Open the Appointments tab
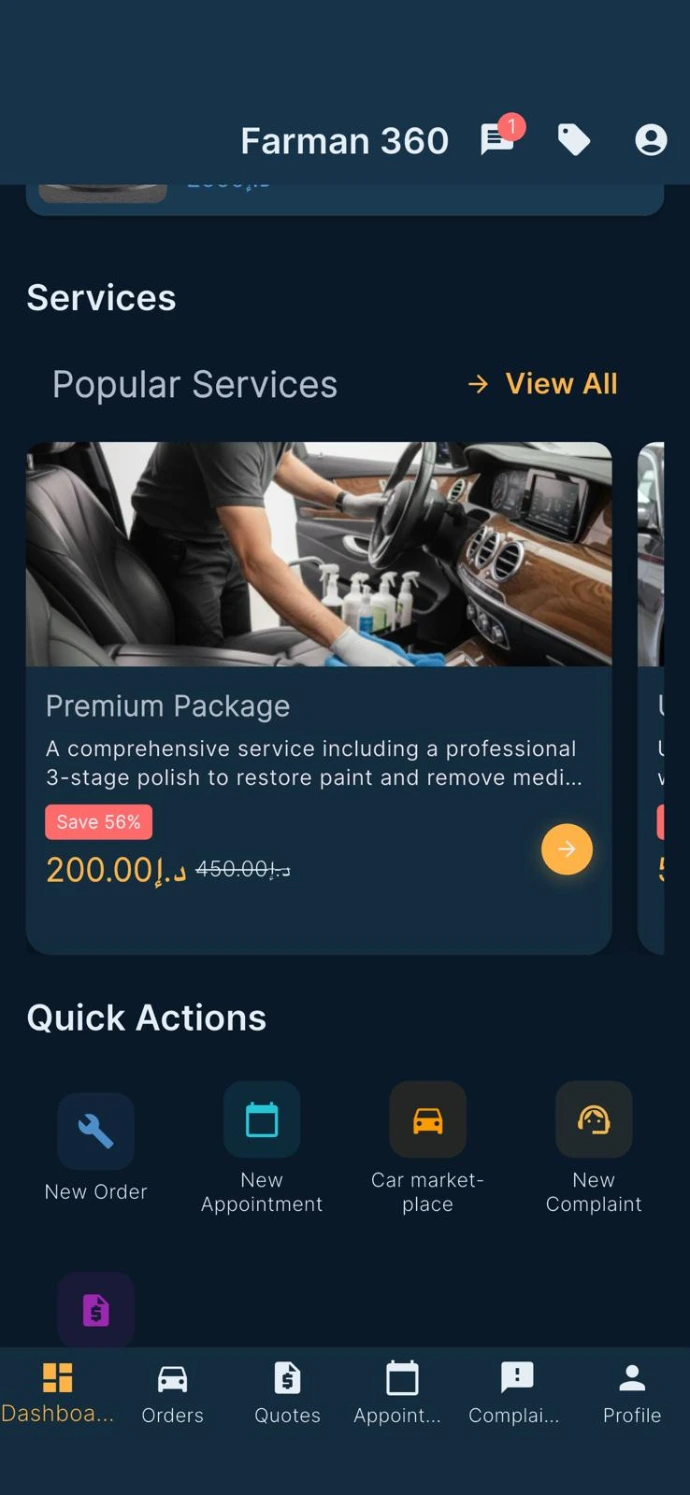690x1495 pixels. (x=402, y=1392)
